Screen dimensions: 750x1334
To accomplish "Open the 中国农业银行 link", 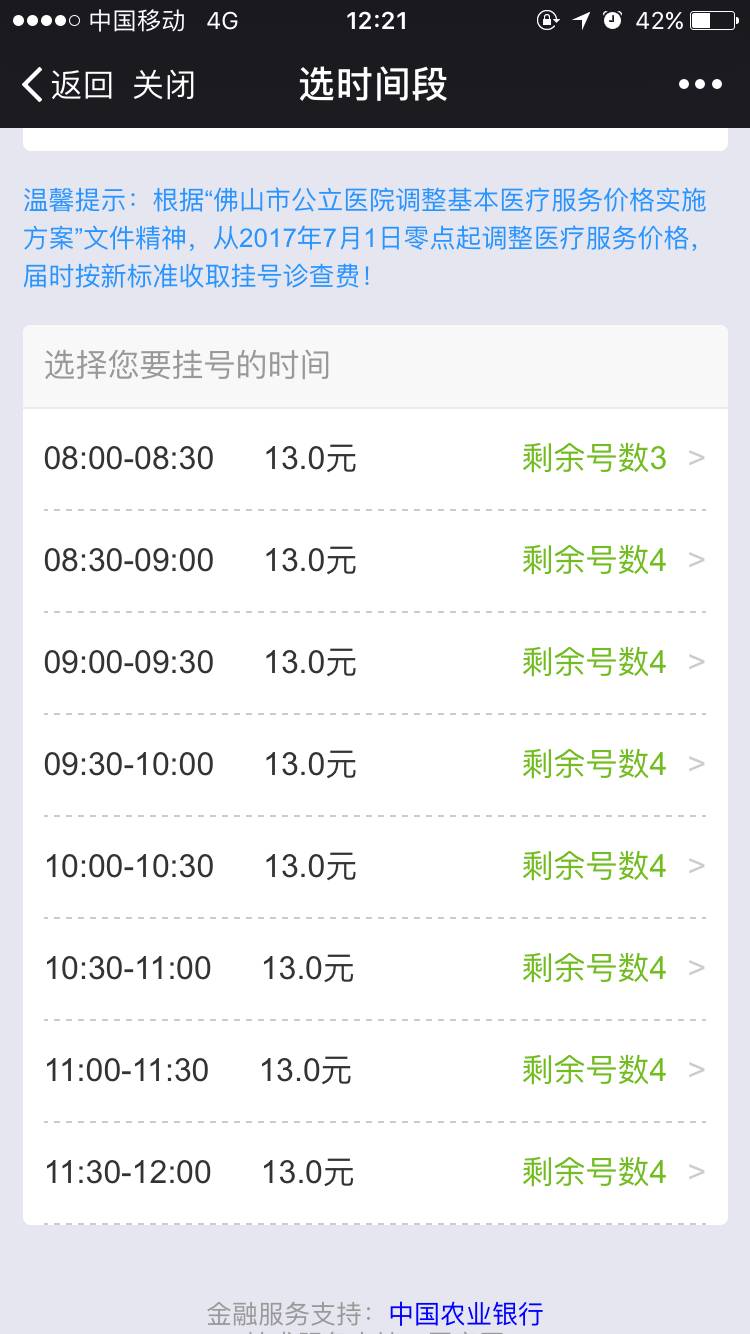I will 465,1313.
